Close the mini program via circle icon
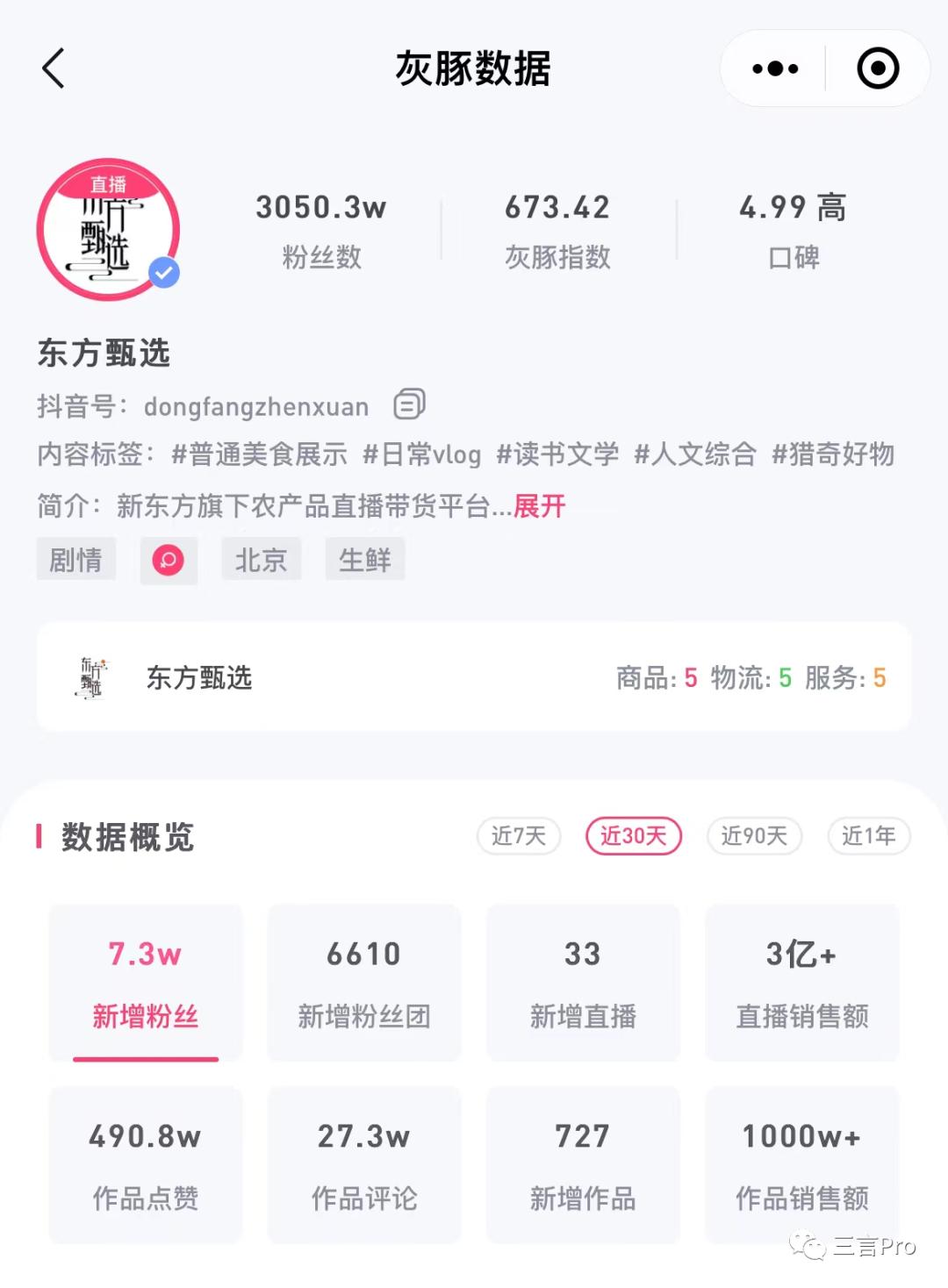Screen dimensions: 948x1288 click(878, 68)
